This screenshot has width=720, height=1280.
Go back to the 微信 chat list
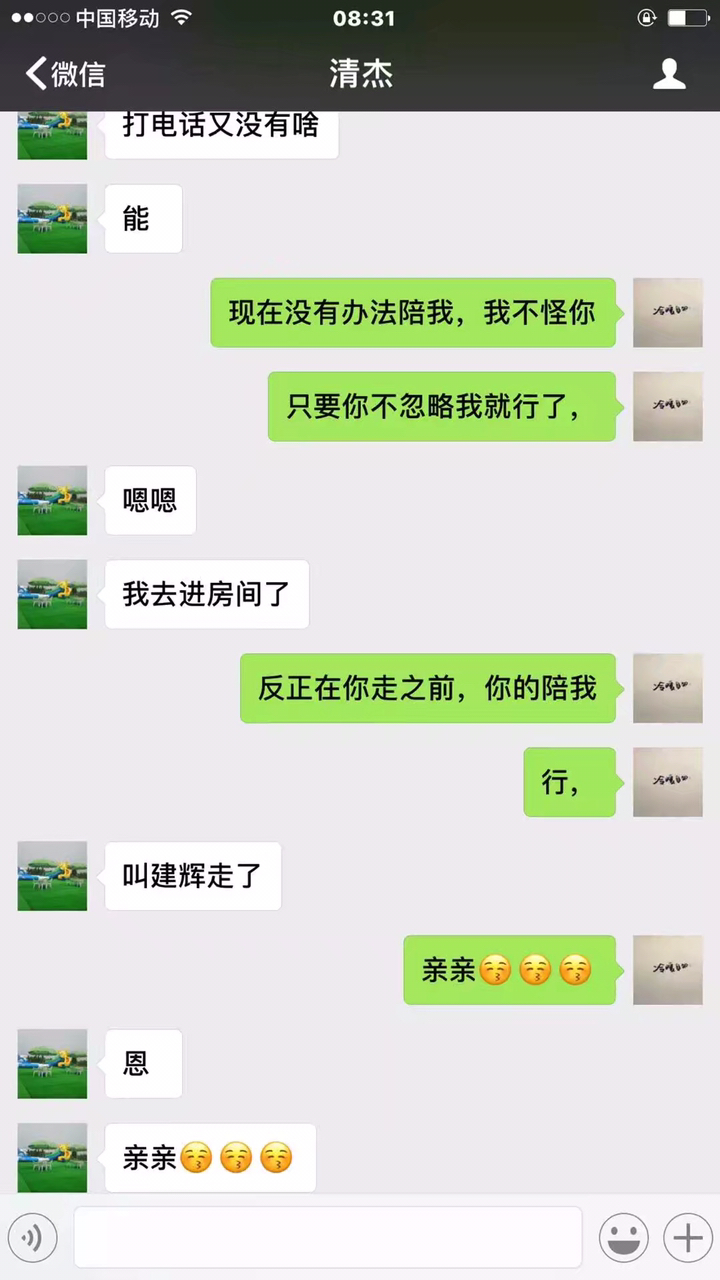[64, 74]
